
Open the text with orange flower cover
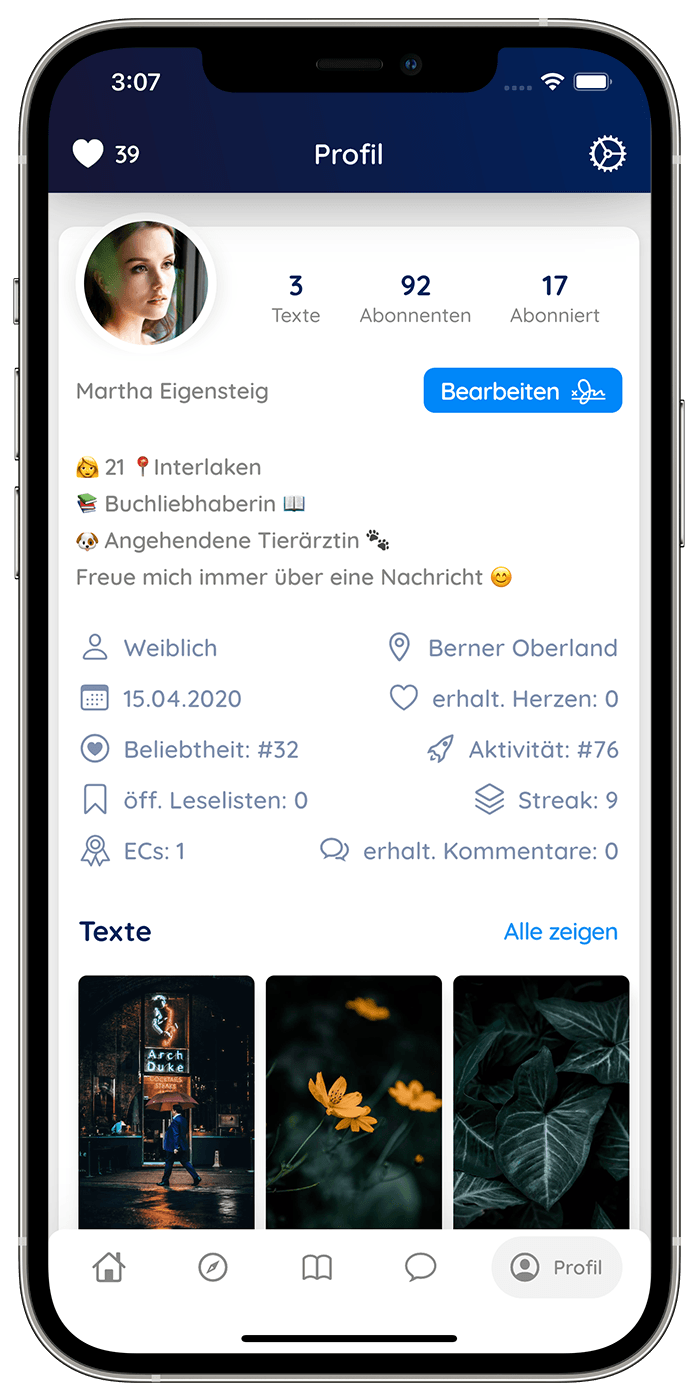pyautogui.click(x=353, y=1100)
